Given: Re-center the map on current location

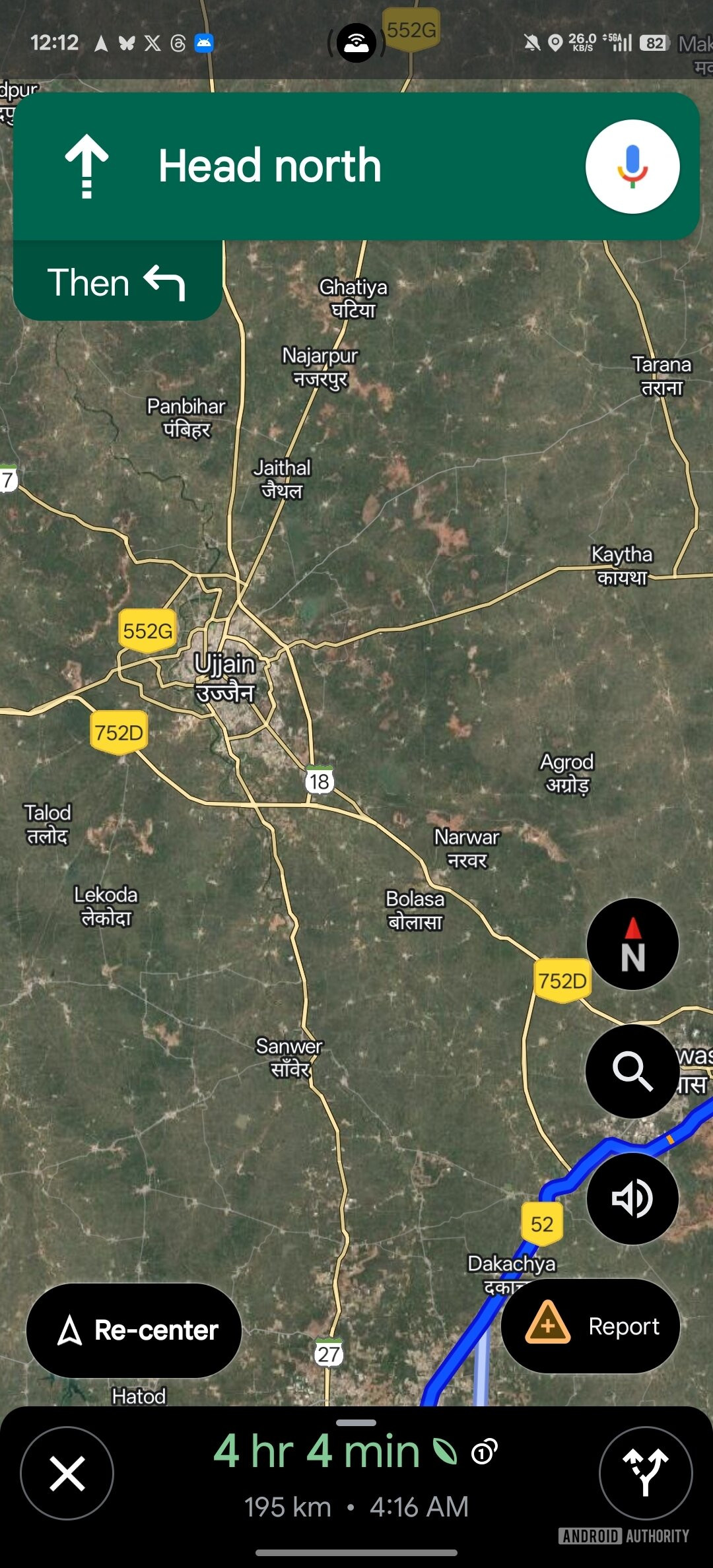Looking at the screenshot, I should click(134, 1330).
